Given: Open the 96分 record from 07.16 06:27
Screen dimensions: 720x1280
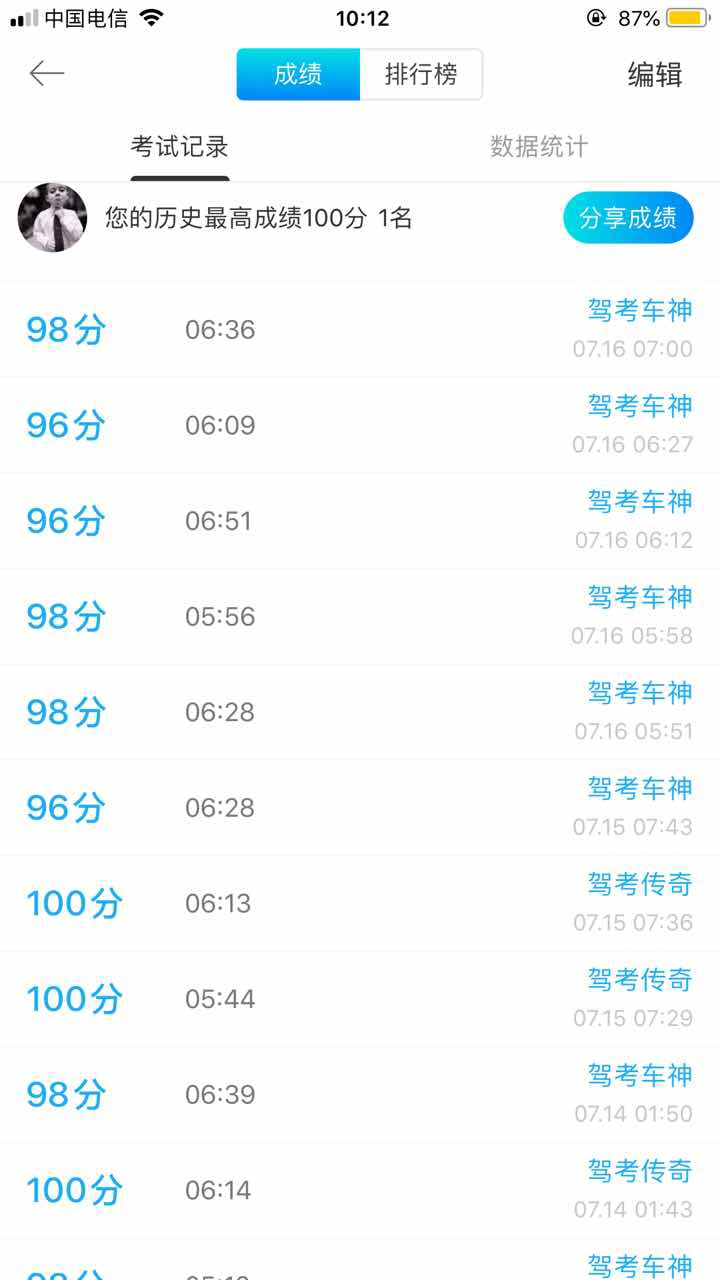Looking at the screenshot, I should pyautogui.click(x=360, y=426).
